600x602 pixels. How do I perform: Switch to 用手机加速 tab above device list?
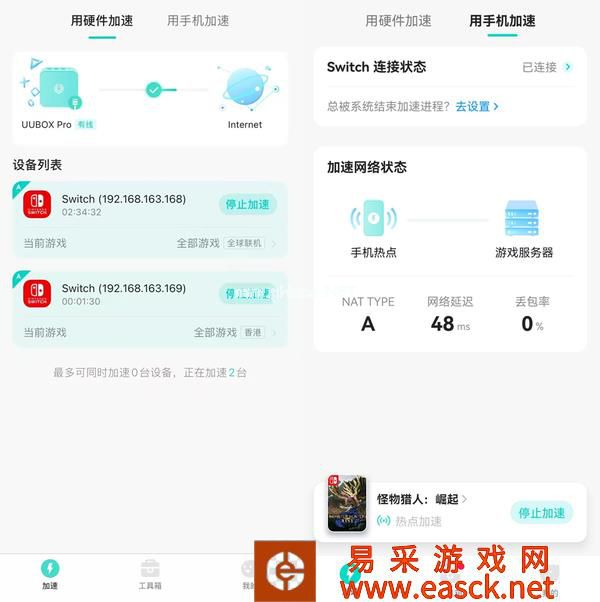[x=197, y=20]
